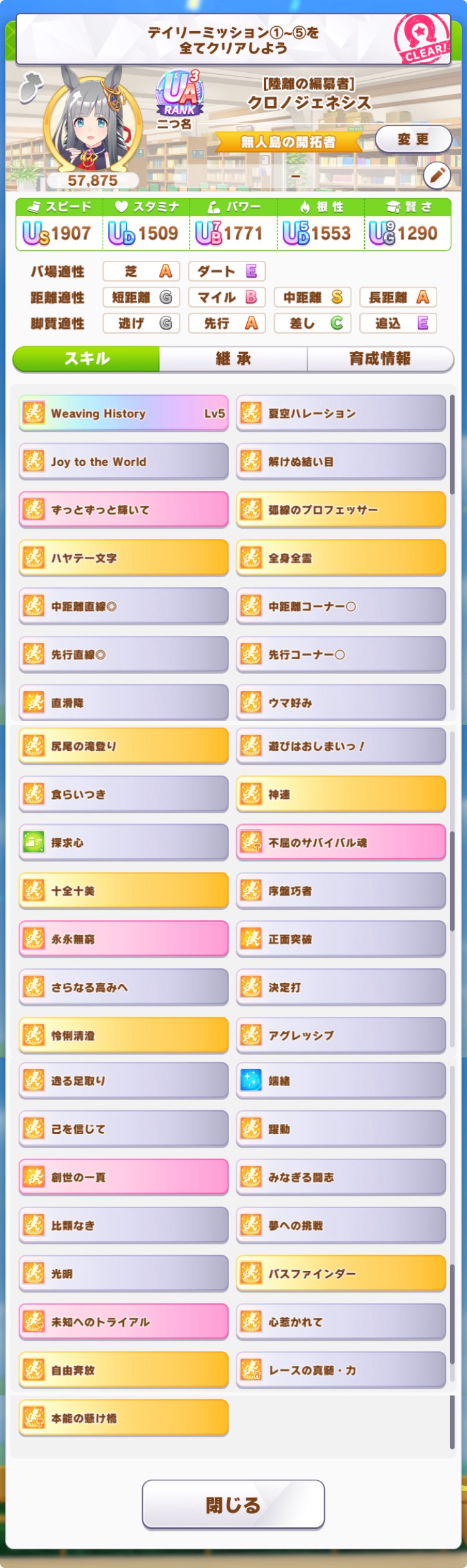467x1568 pixels.
Task: Show details for 不屈のサバイバル魂
Action: 341,843
